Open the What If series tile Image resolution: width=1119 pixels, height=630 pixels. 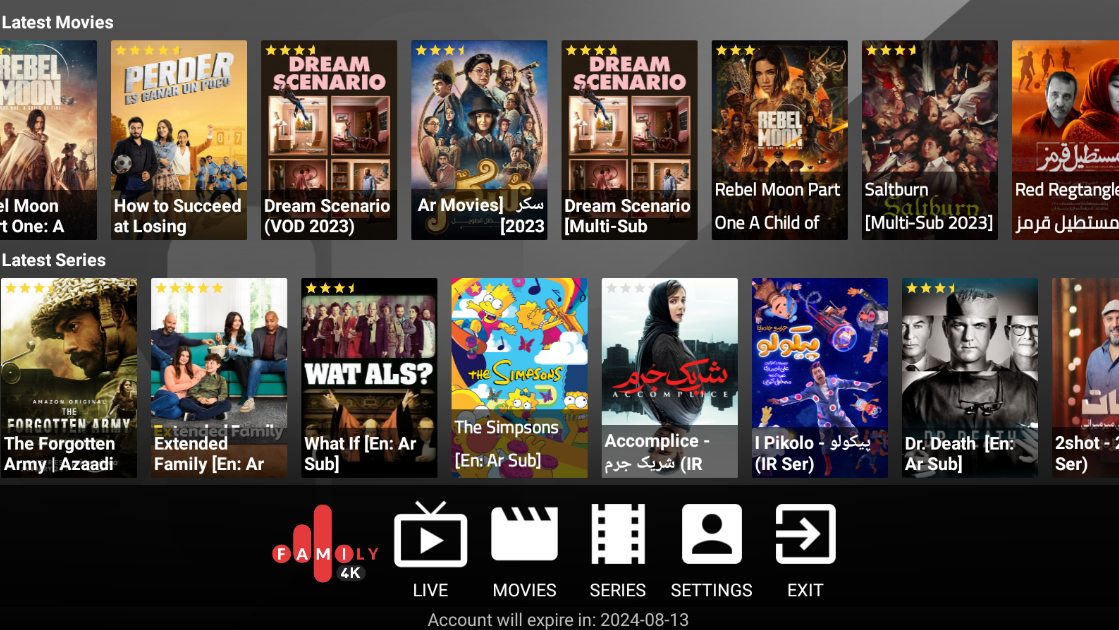pyautogui.click(x=369, y=377)
